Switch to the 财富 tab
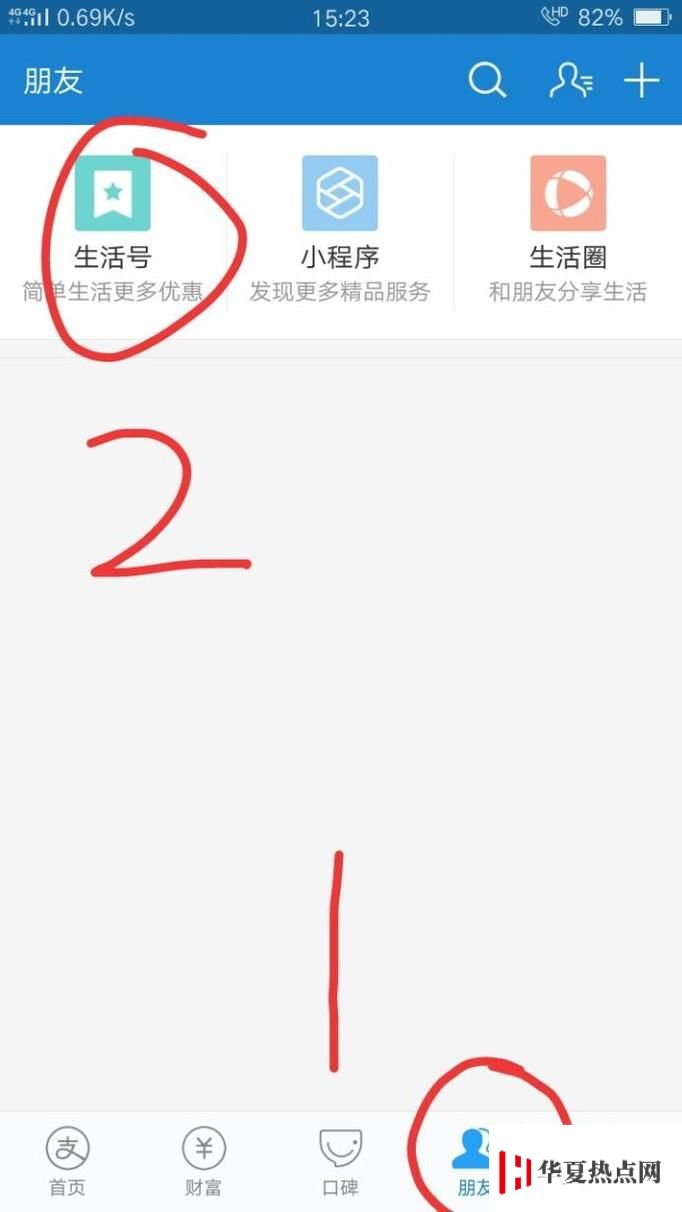Screen dimensions: 682x1212 pos(204,1160)
